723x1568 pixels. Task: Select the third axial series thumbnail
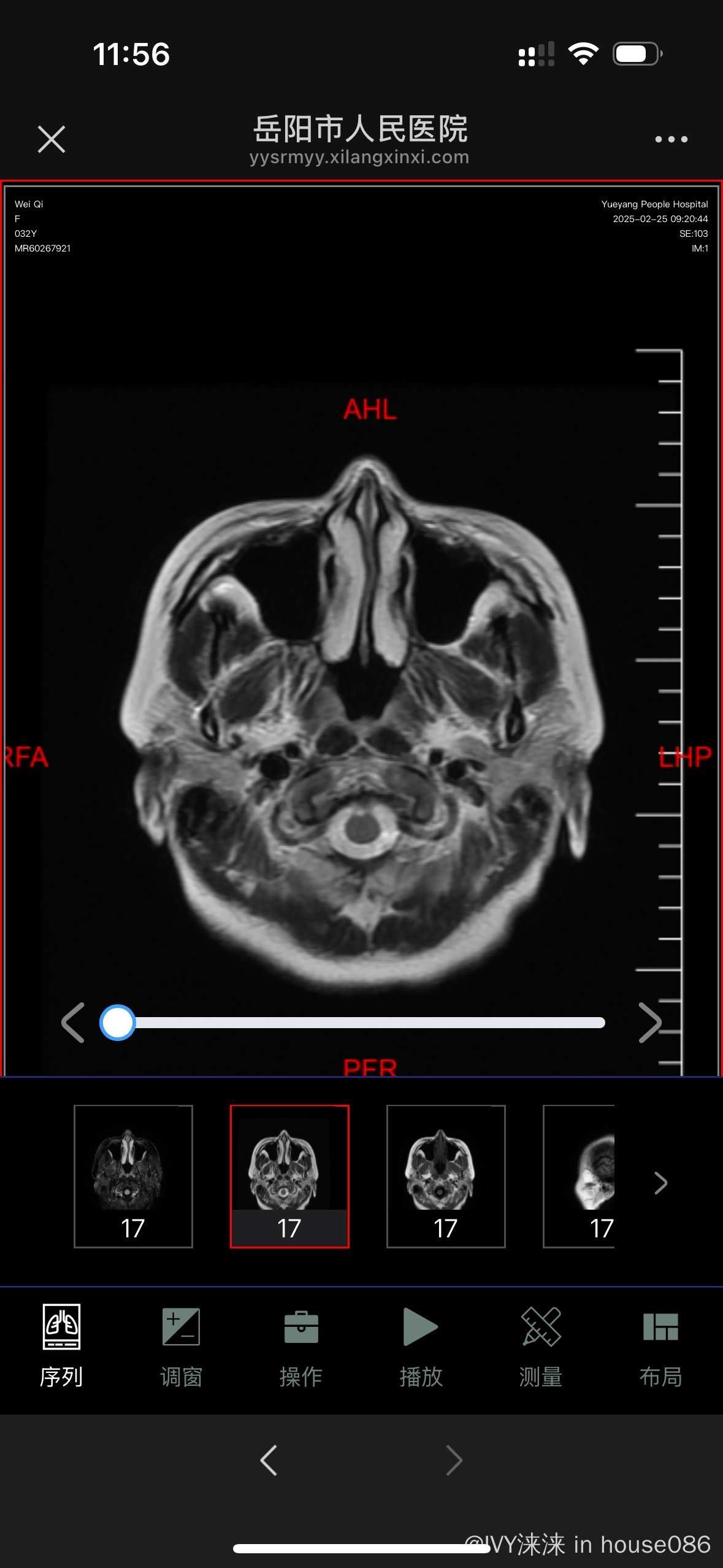click(x=446, y=1176)
